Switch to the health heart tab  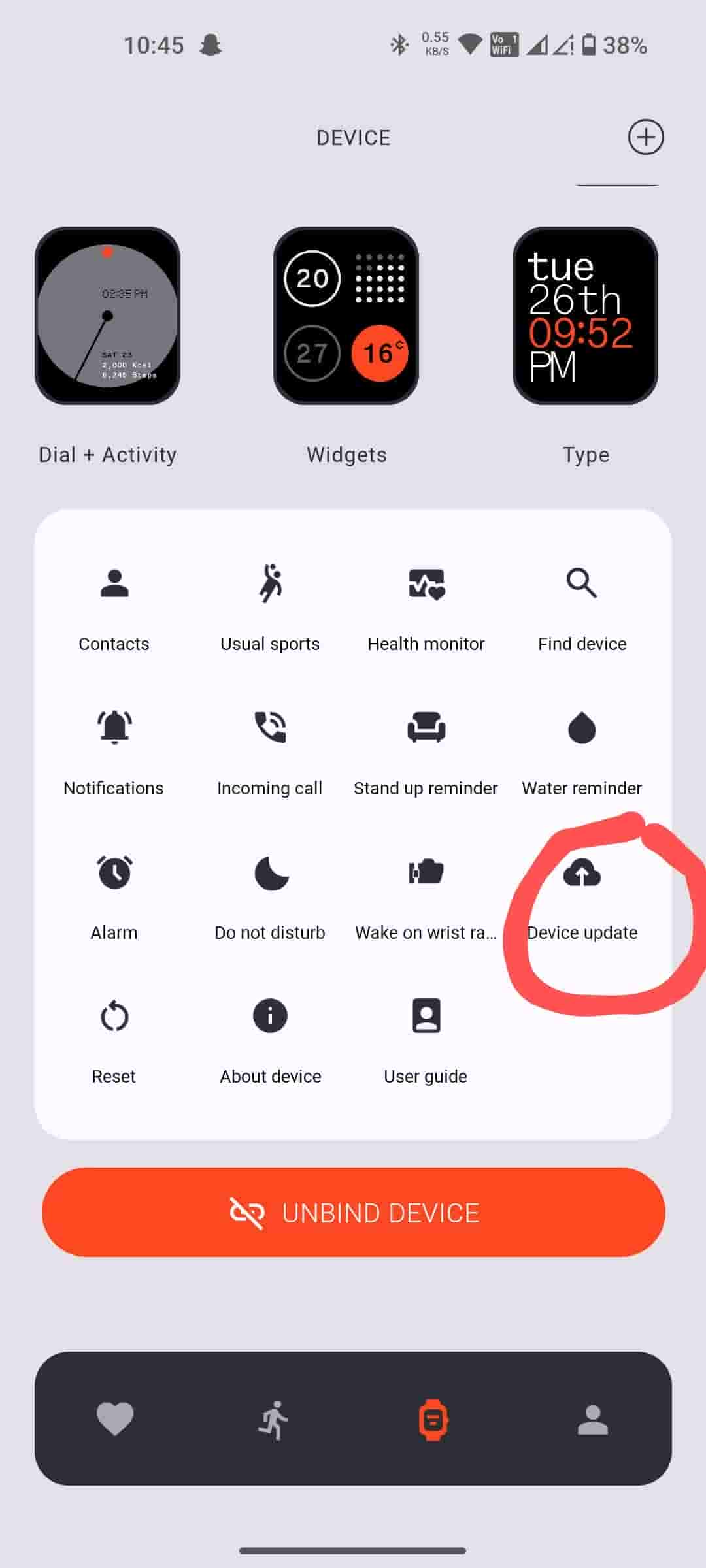(x=115, y=1419)
